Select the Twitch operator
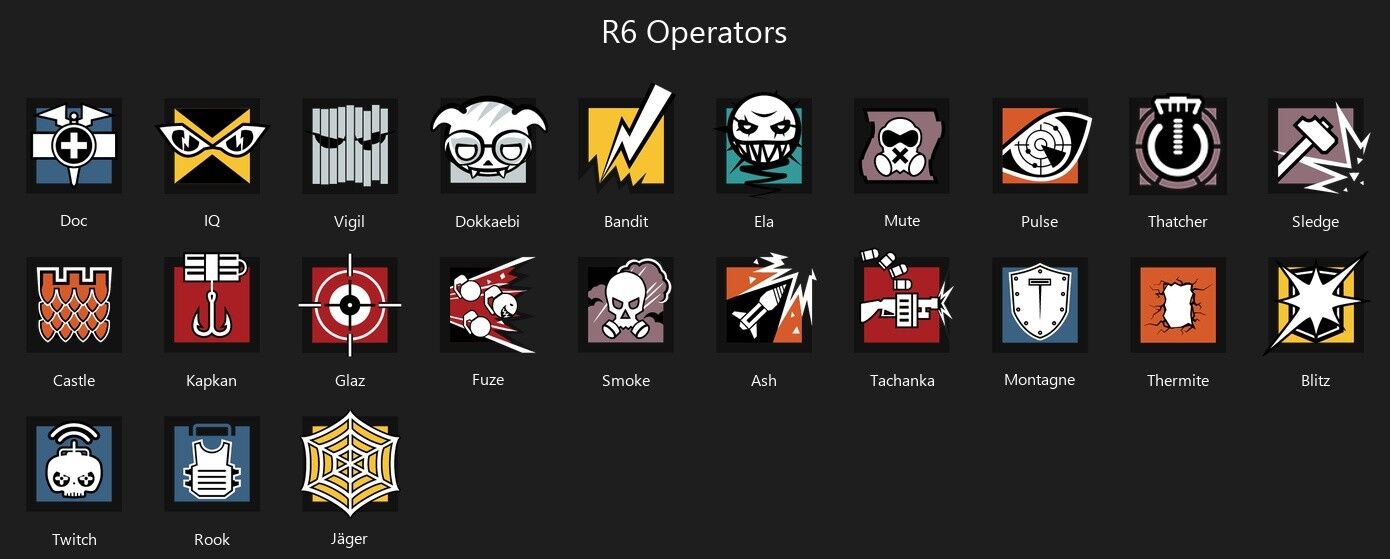This screenshot has width=1390, height=559. tap(74, 464)
